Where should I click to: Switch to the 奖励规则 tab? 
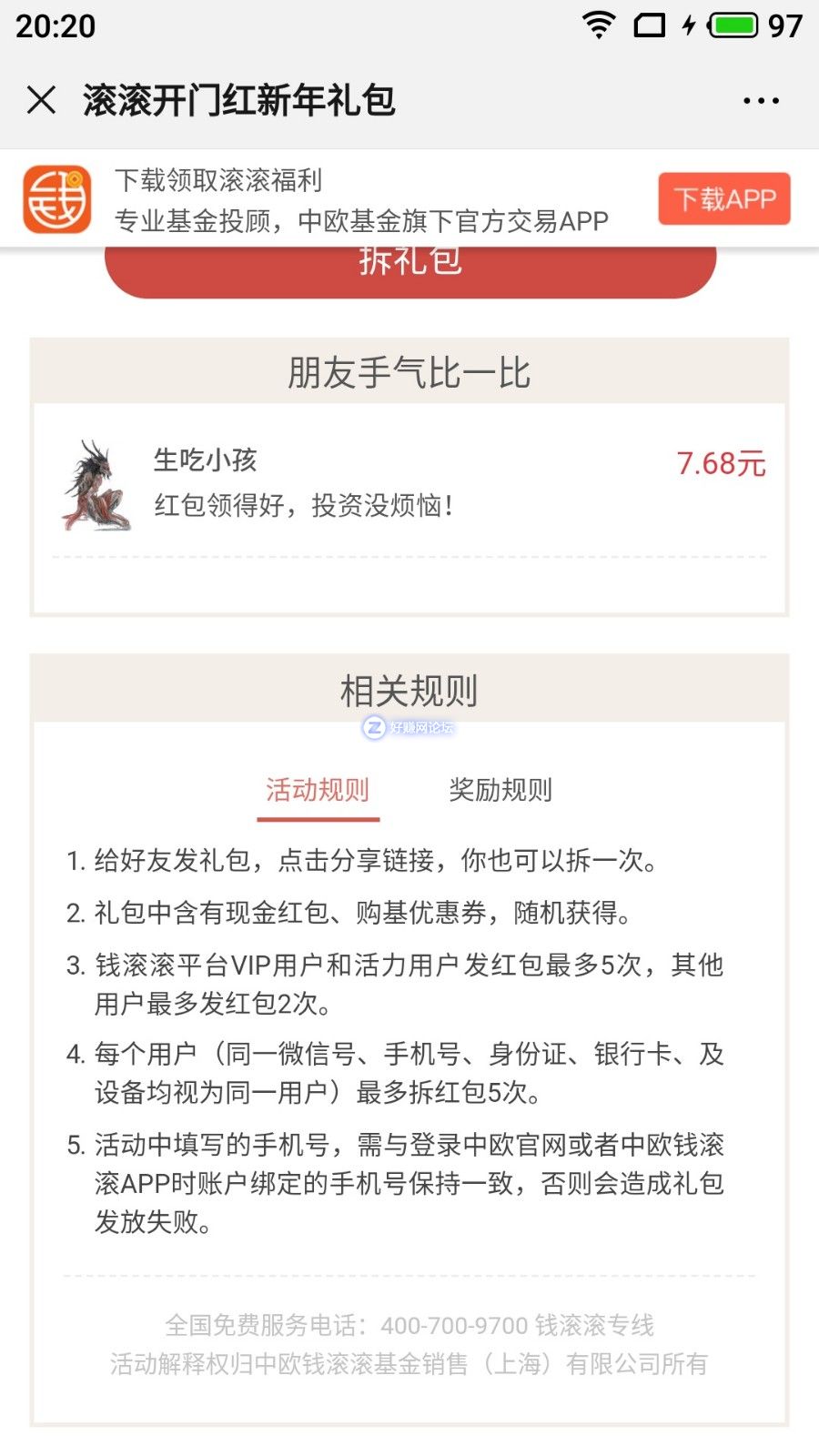click(500, 789)
